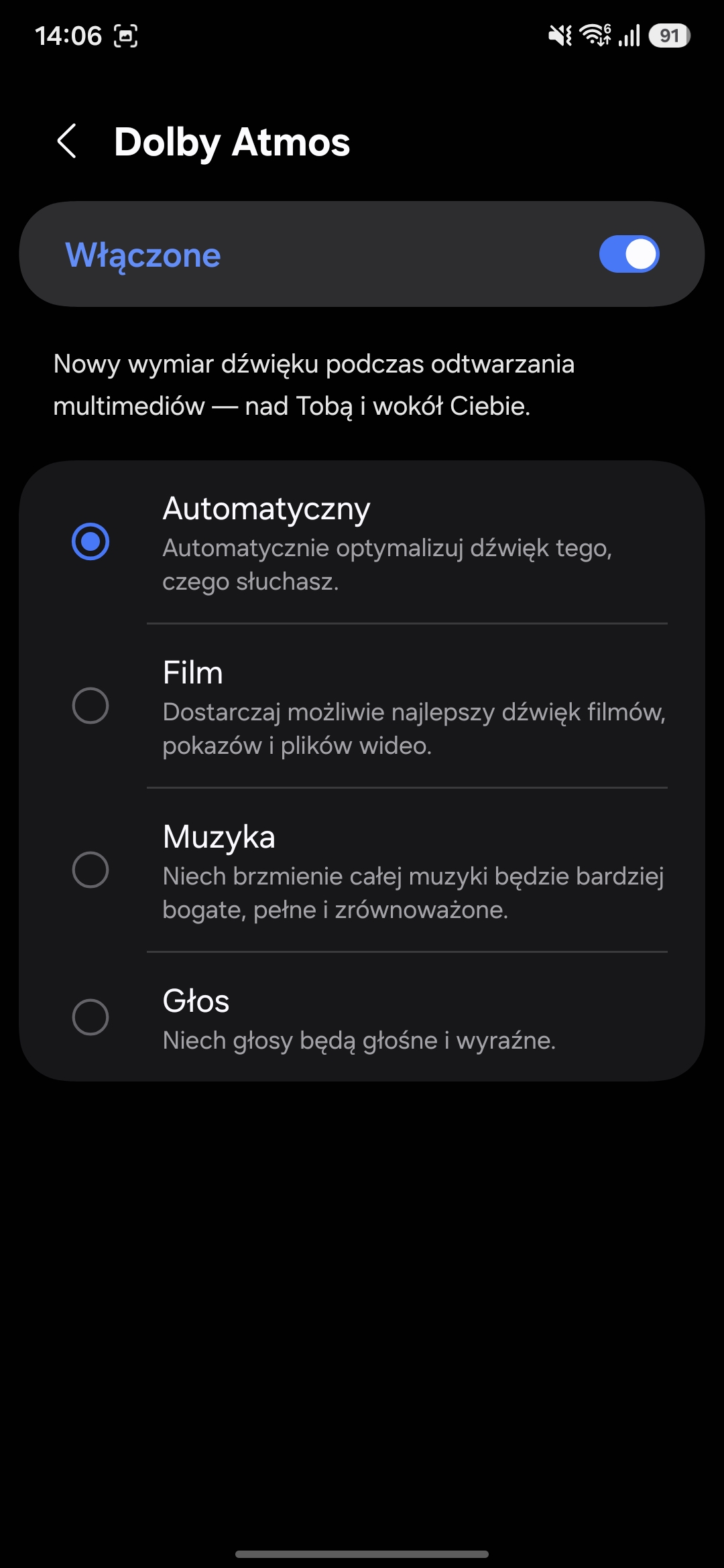The width and height of the screenshot is (724, 1568).
Task: Choose the Film sound mode
Action: point(90,706)
